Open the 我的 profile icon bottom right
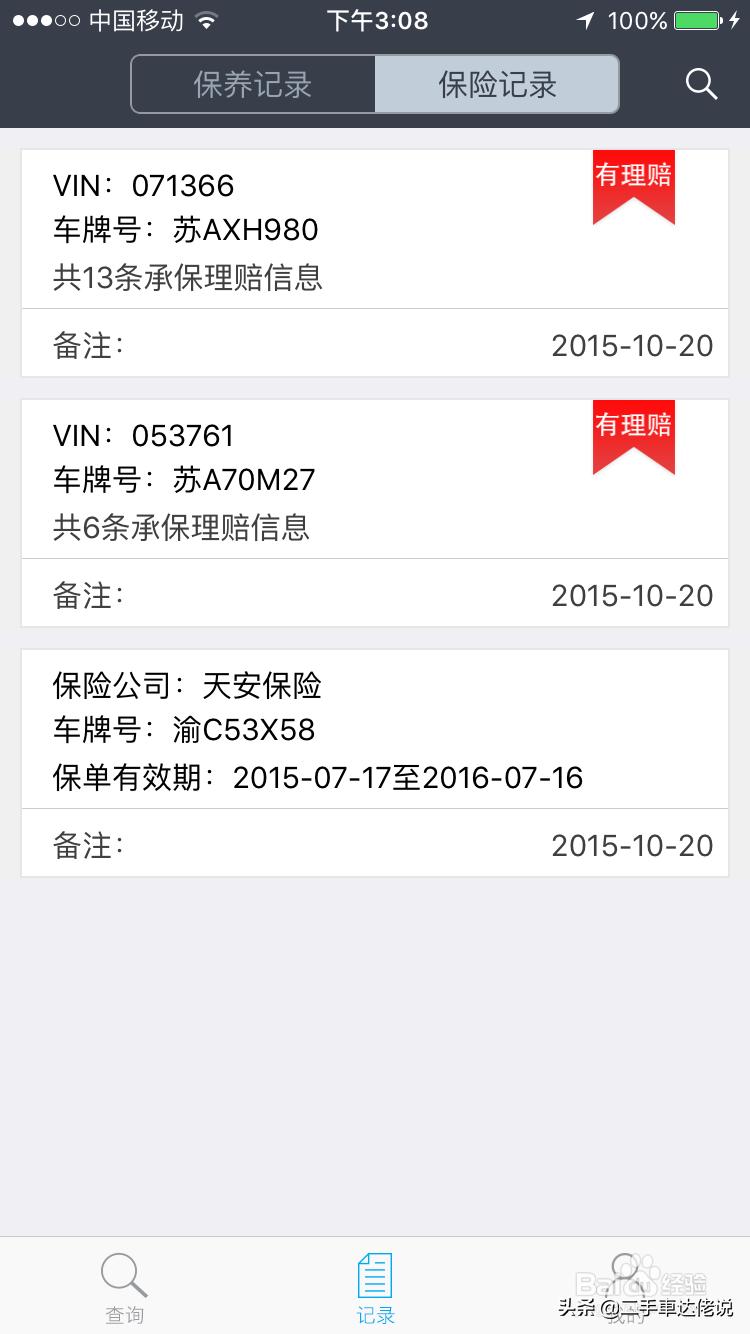Viewport: 750px width, 1334px height. tap(624, 1285)
